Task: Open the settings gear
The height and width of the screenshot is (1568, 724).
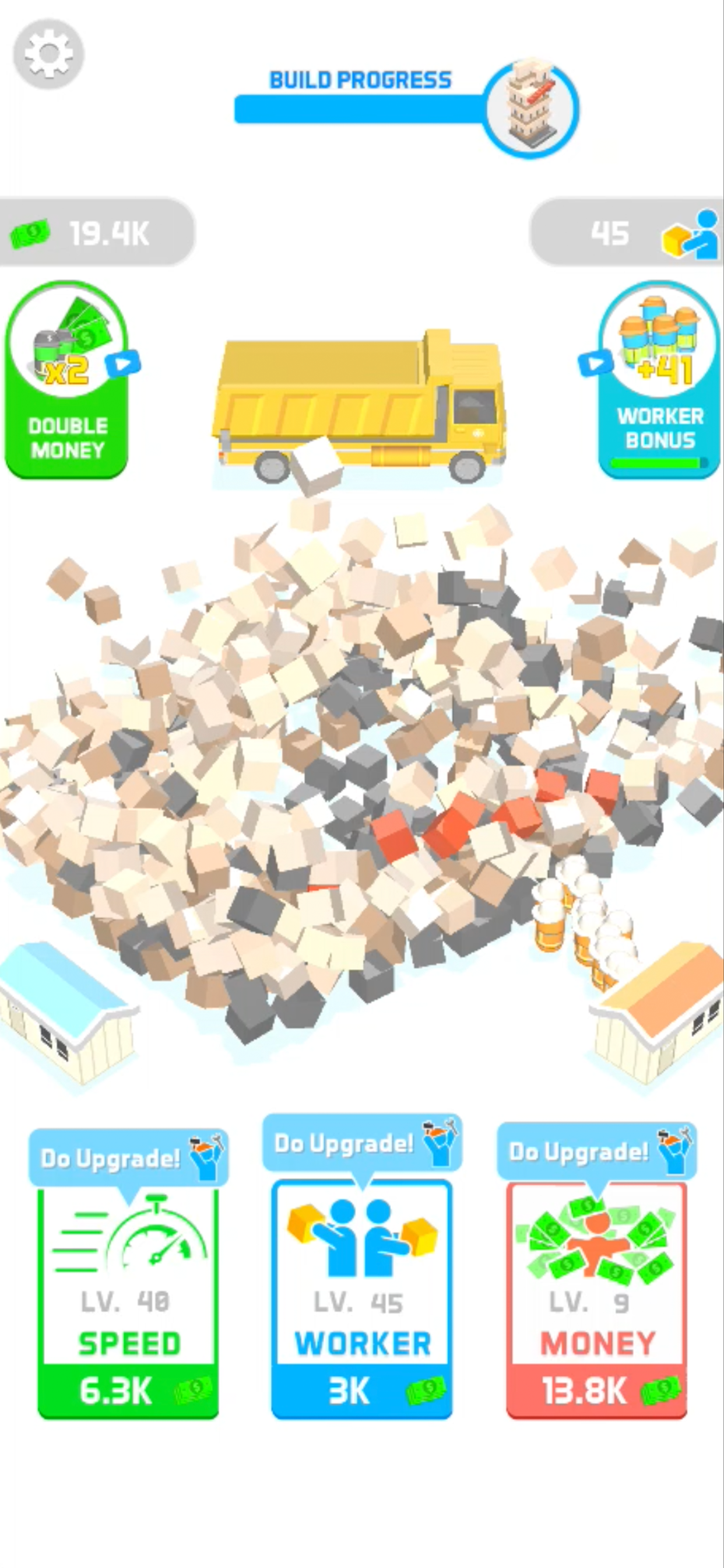Action: [x=48, y=54]
